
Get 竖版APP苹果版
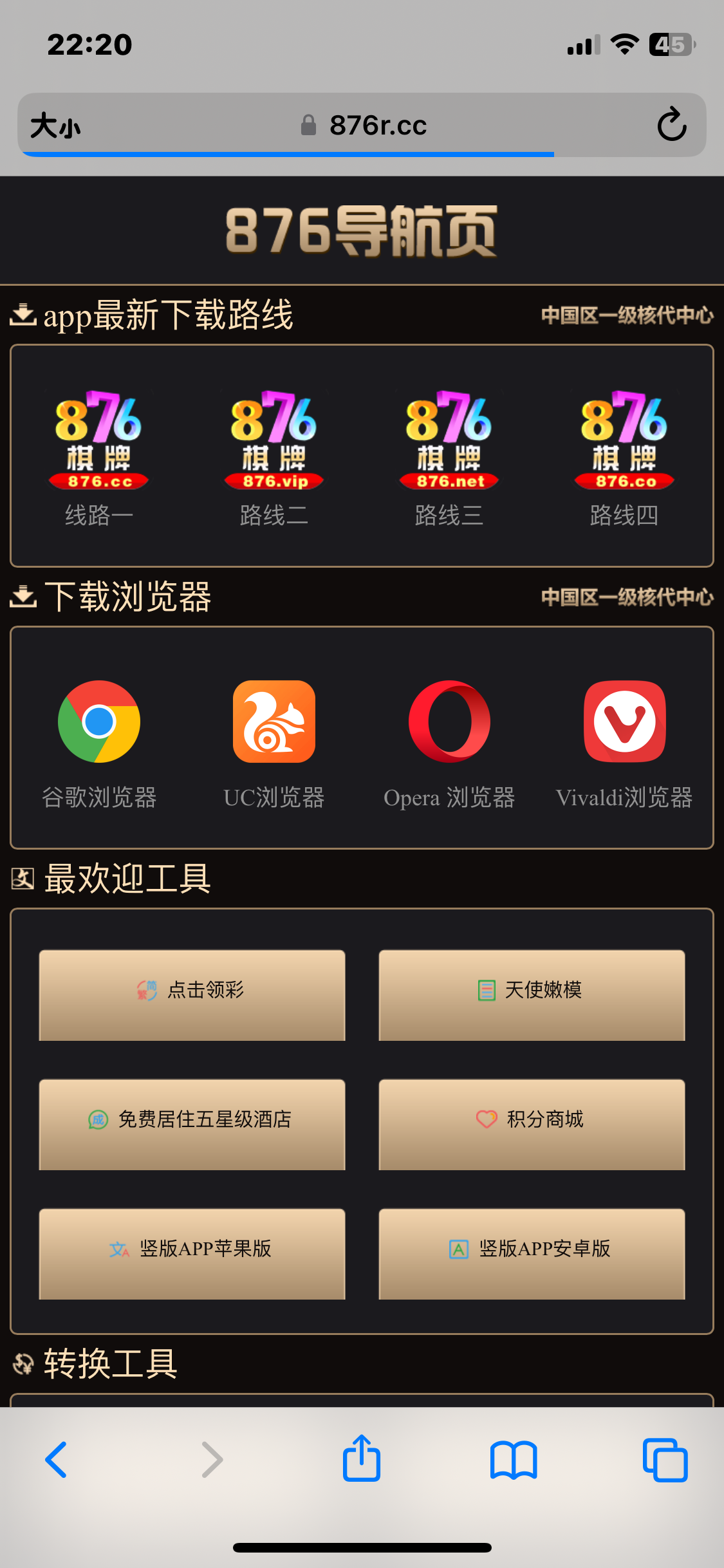192,1253
